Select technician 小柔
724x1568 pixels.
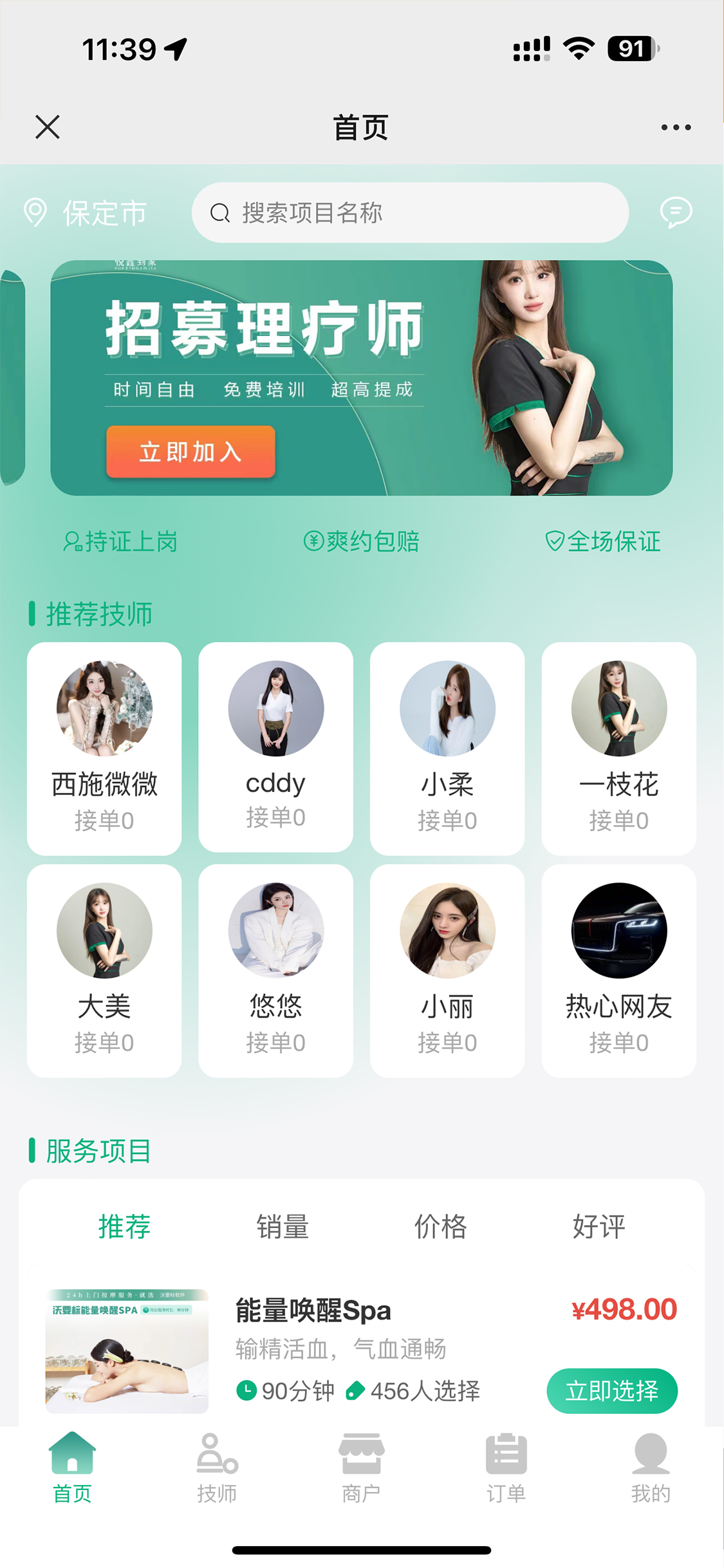tap(447, 748)
